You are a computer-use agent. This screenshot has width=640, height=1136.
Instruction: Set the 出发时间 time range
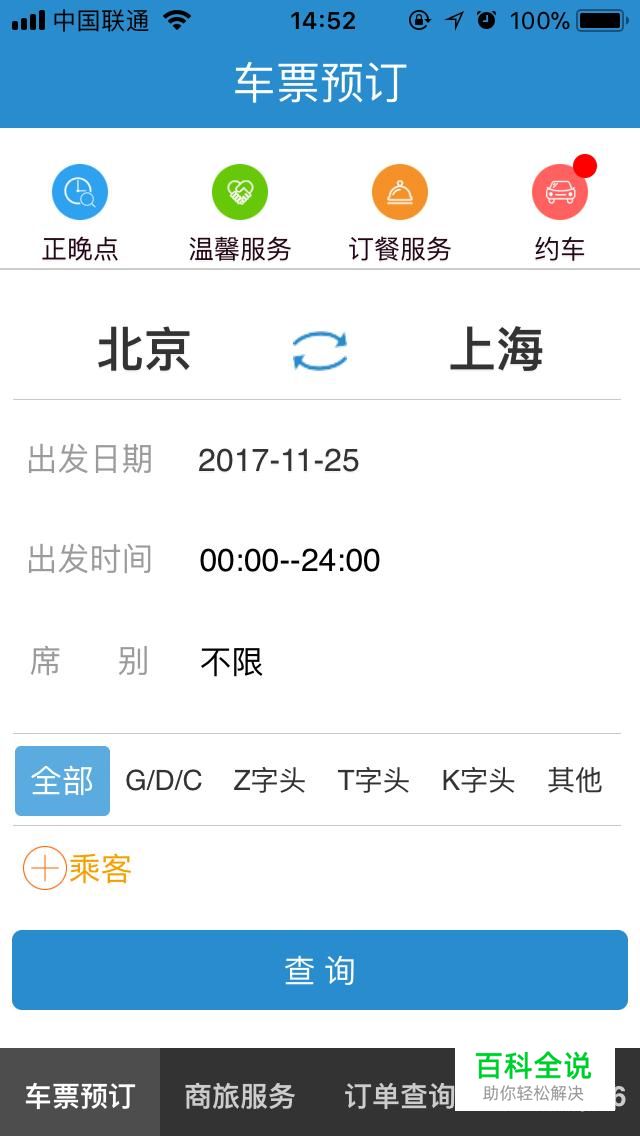[x=290, y=561]
